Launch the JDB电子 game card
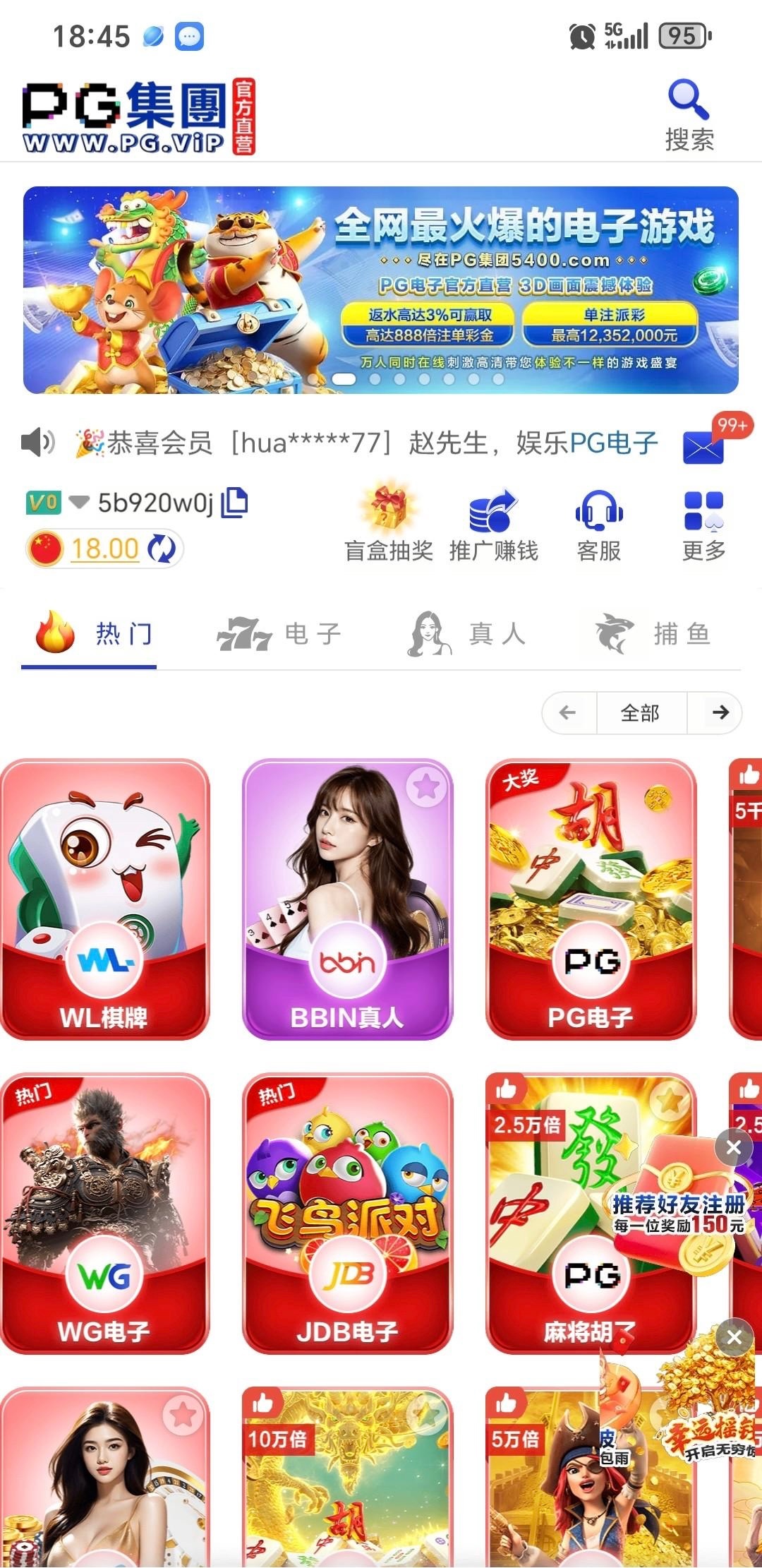Screen dimensions: 762x1568 pyautogui.click(x=347, y=1213)
